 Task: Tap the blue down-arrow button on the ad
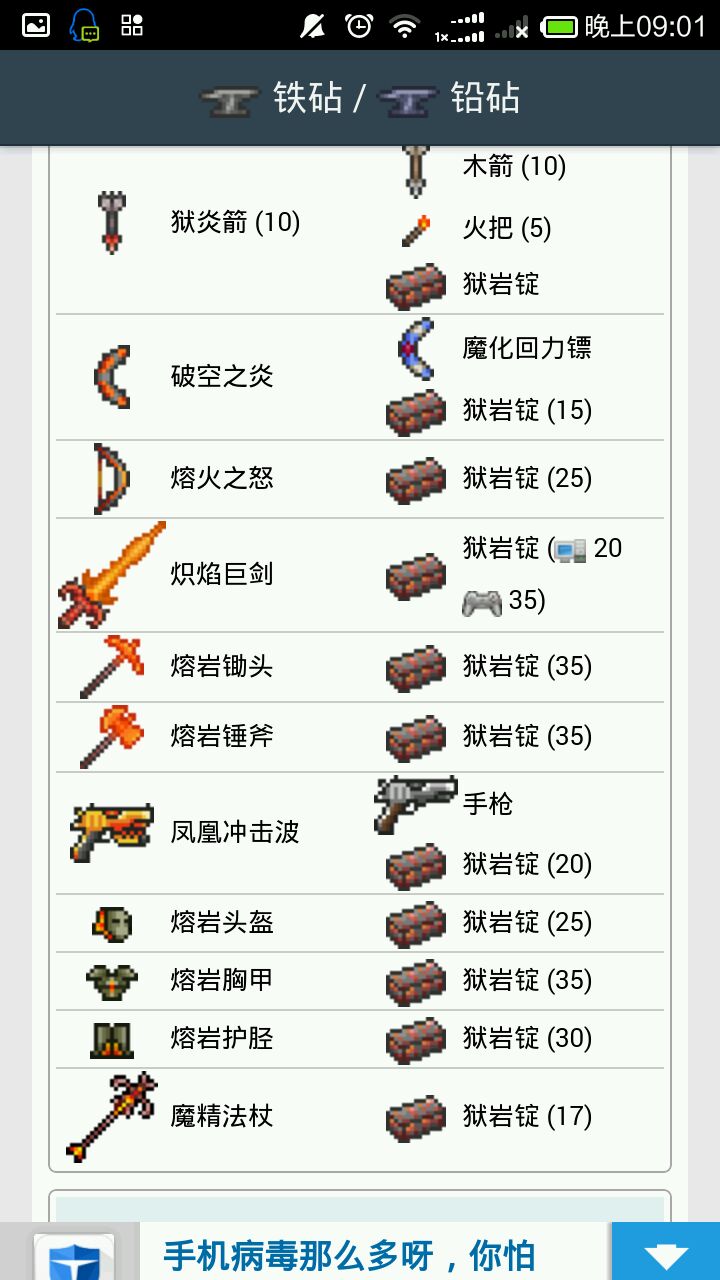tap(666, 1254)
